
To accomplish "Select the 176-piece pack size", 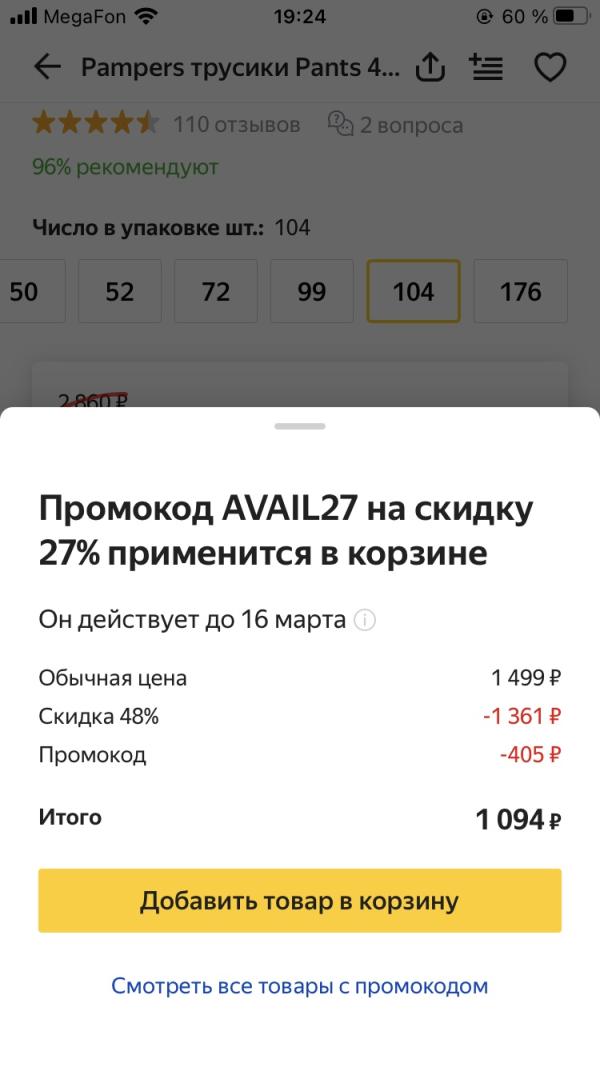I will coord(520,291).
